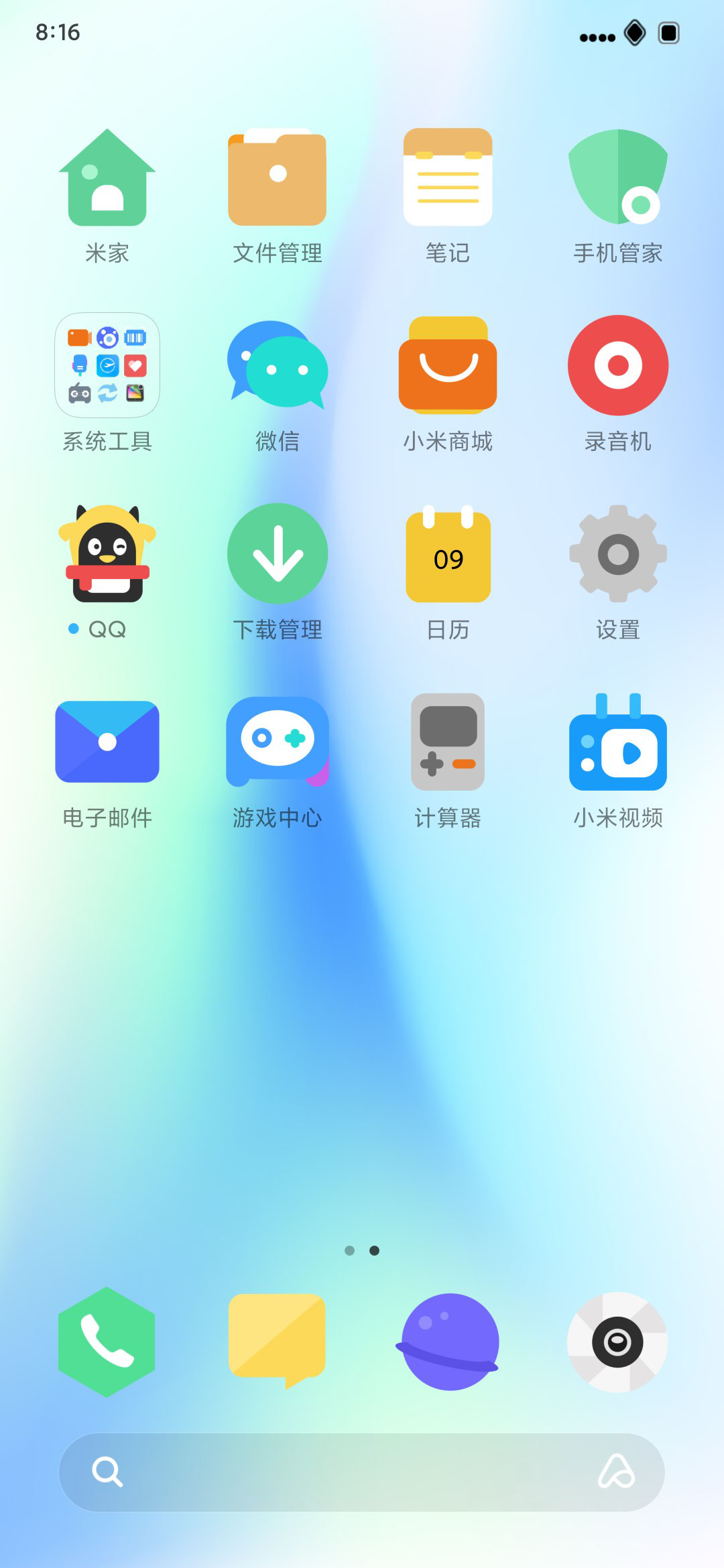The height and width of the screenshot is (1568, 724).
Task: Open the phone dialer in the dock
Action: (x=107, y=1342)
